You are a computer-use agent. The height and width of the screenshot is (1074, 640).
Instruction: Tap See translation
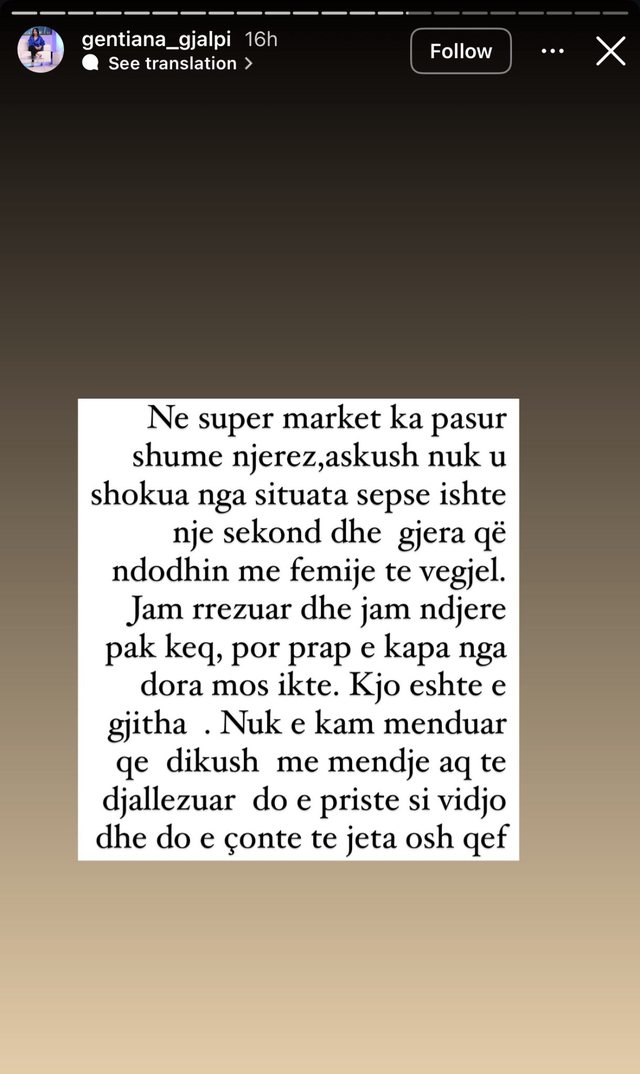172,63
